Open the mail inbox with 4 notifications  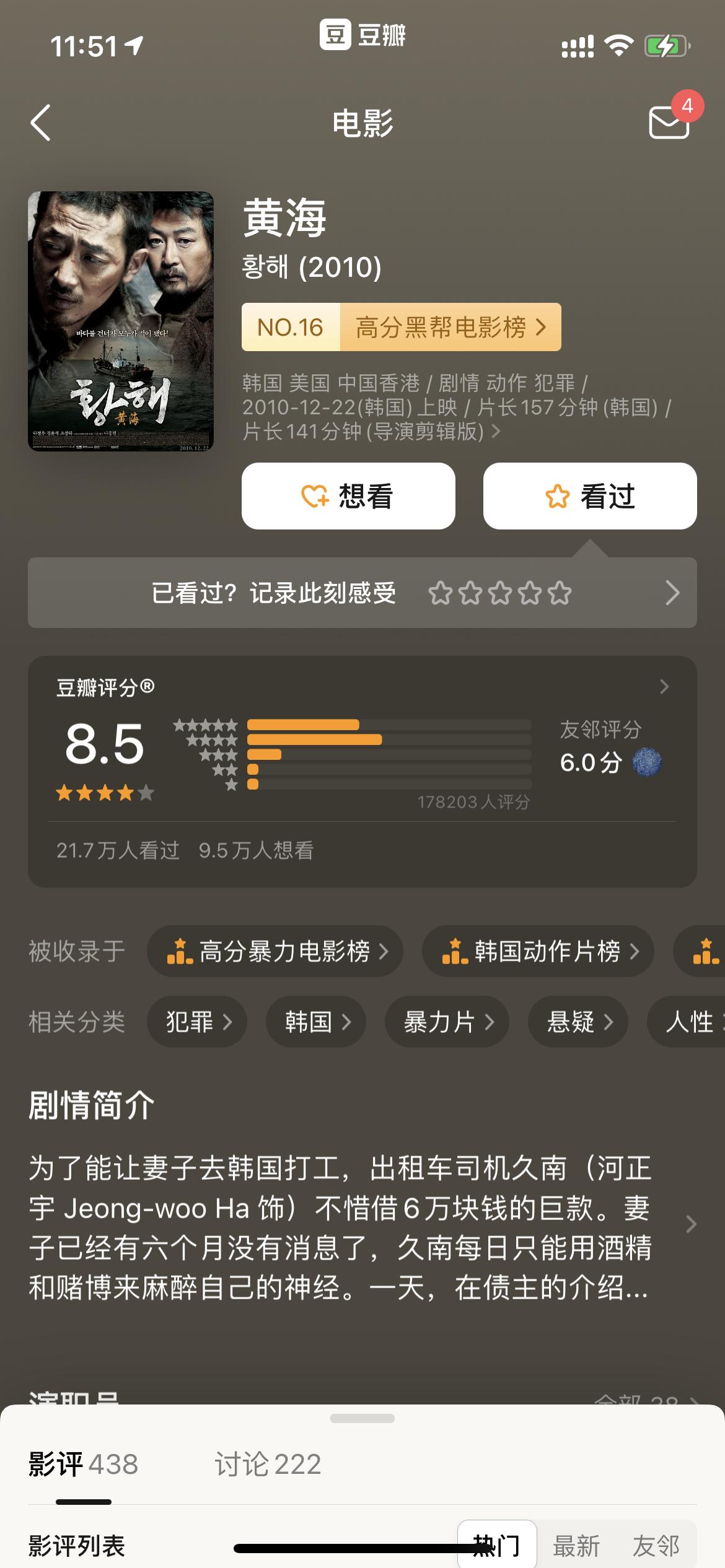[667, 124]
